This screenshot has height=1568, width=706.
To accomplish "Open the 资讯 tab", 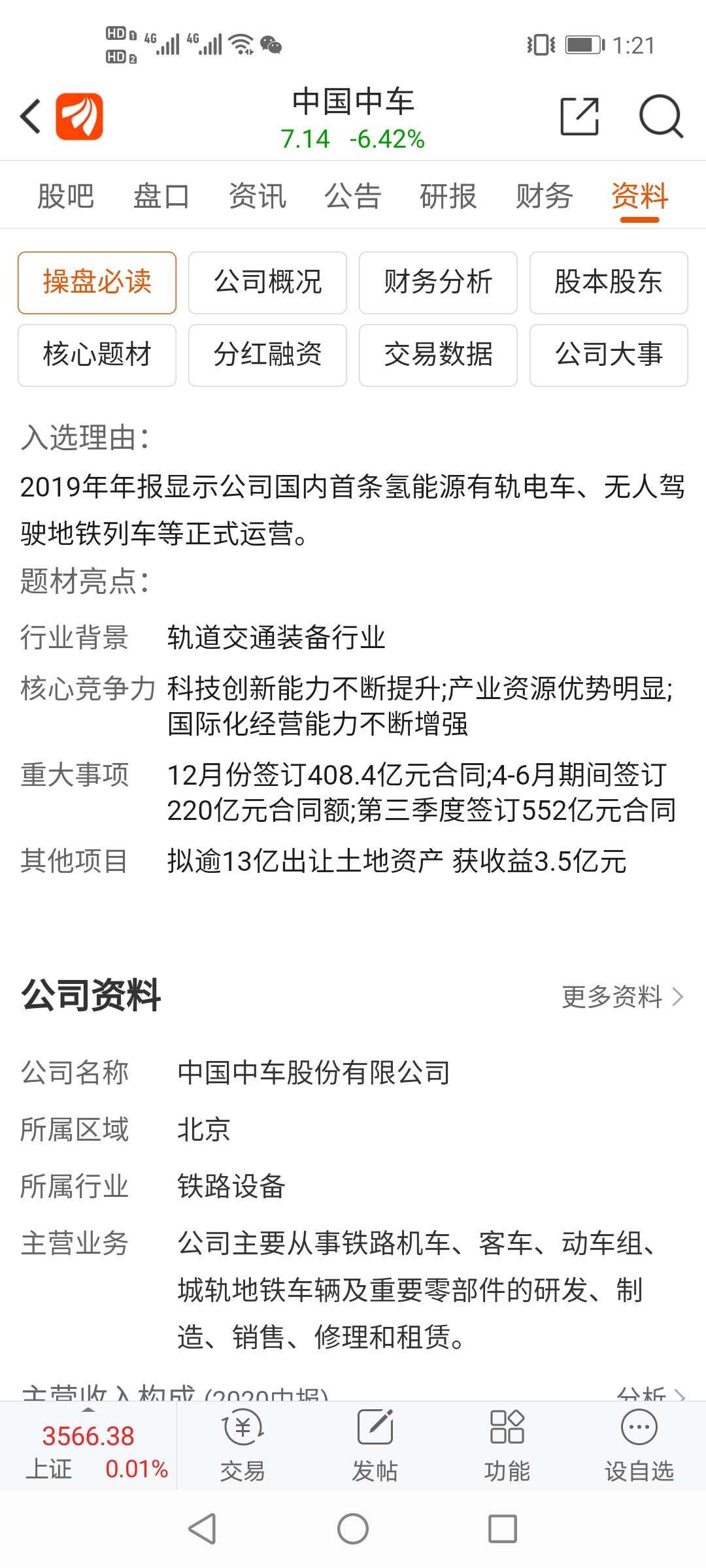I will pyautogui.click(x=258, y=195).
